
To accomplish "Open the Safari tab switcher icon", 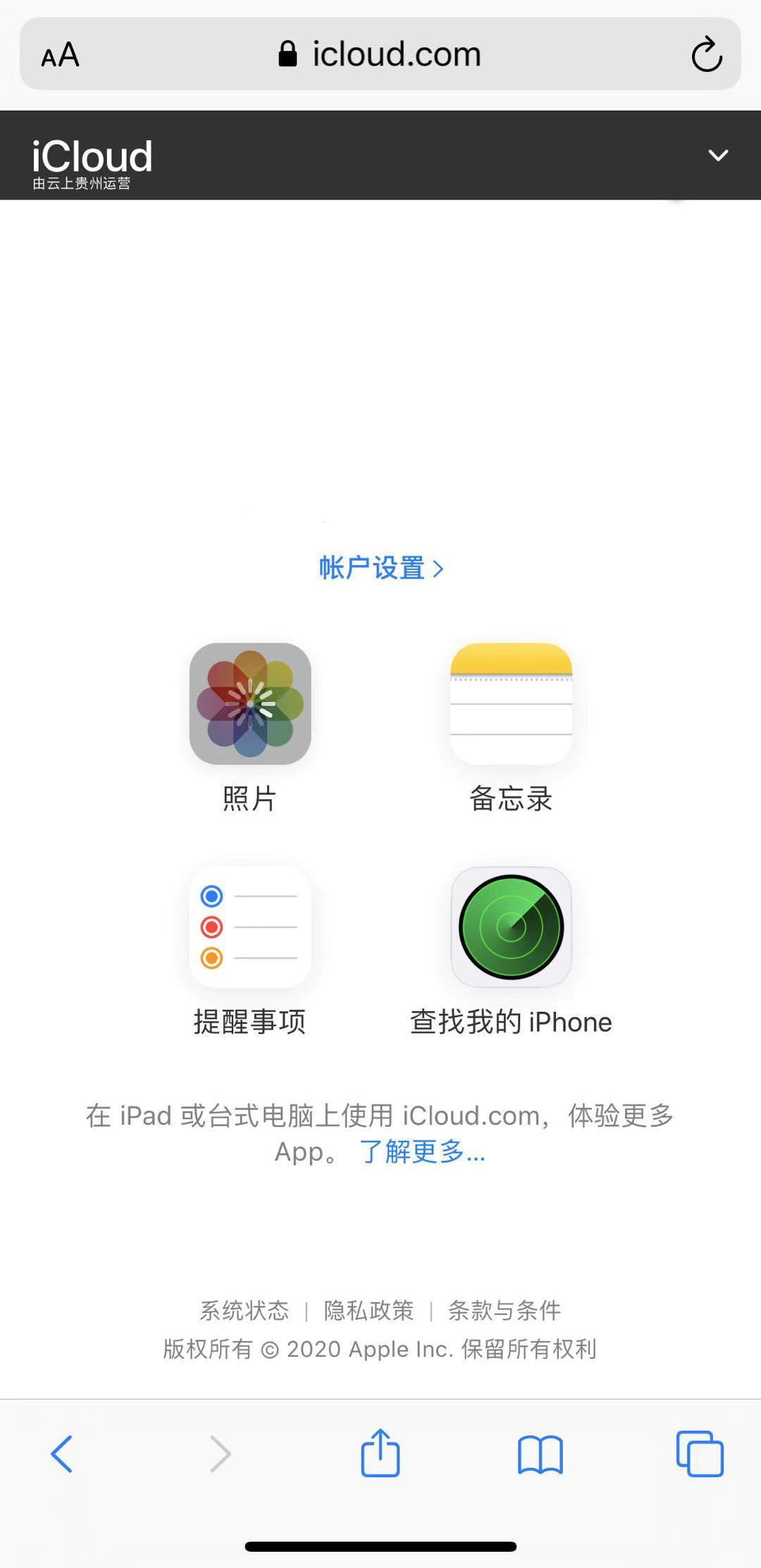I will [x=700, y=1453].
